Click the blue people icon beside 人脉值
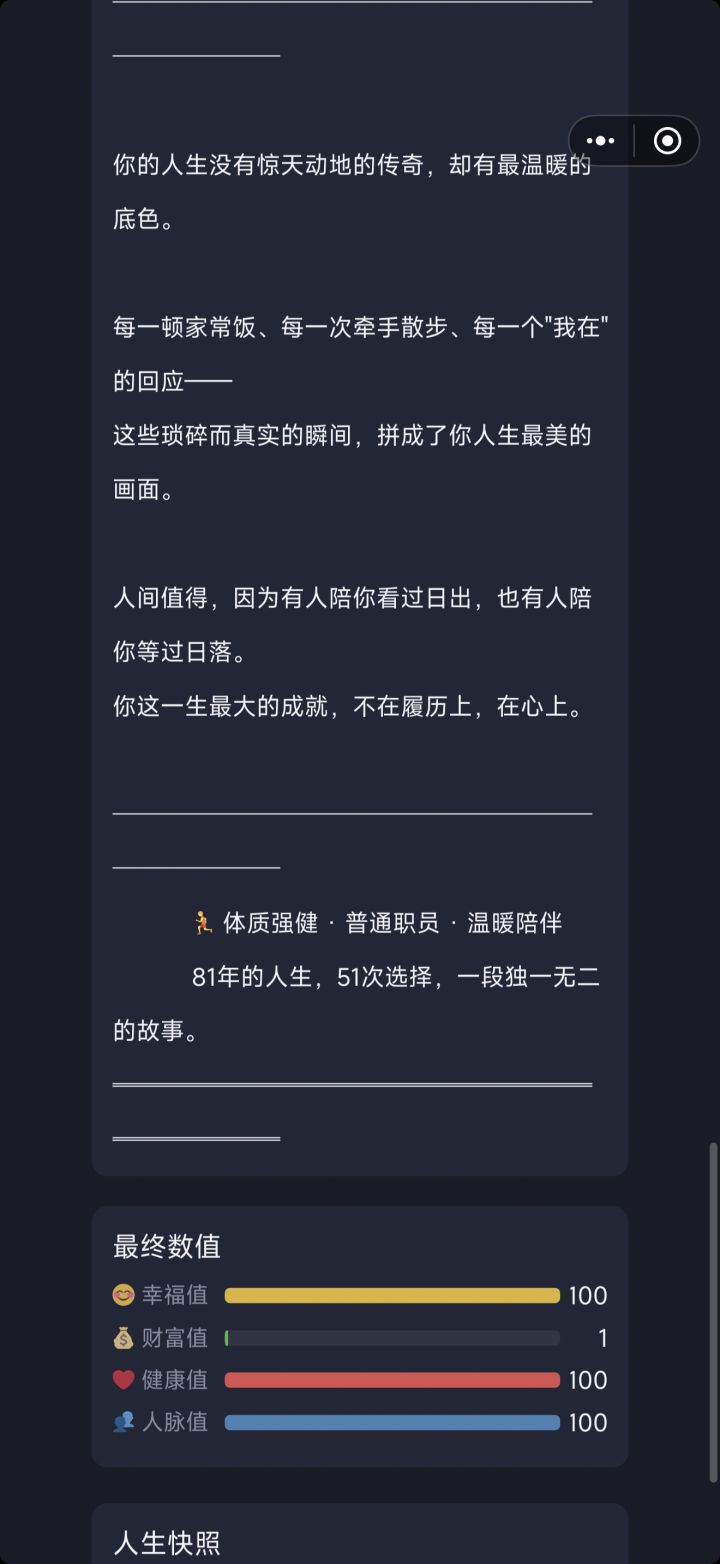Image resolution: width=720 pixels, height=1564 pixels. (x=123, y=1422)
